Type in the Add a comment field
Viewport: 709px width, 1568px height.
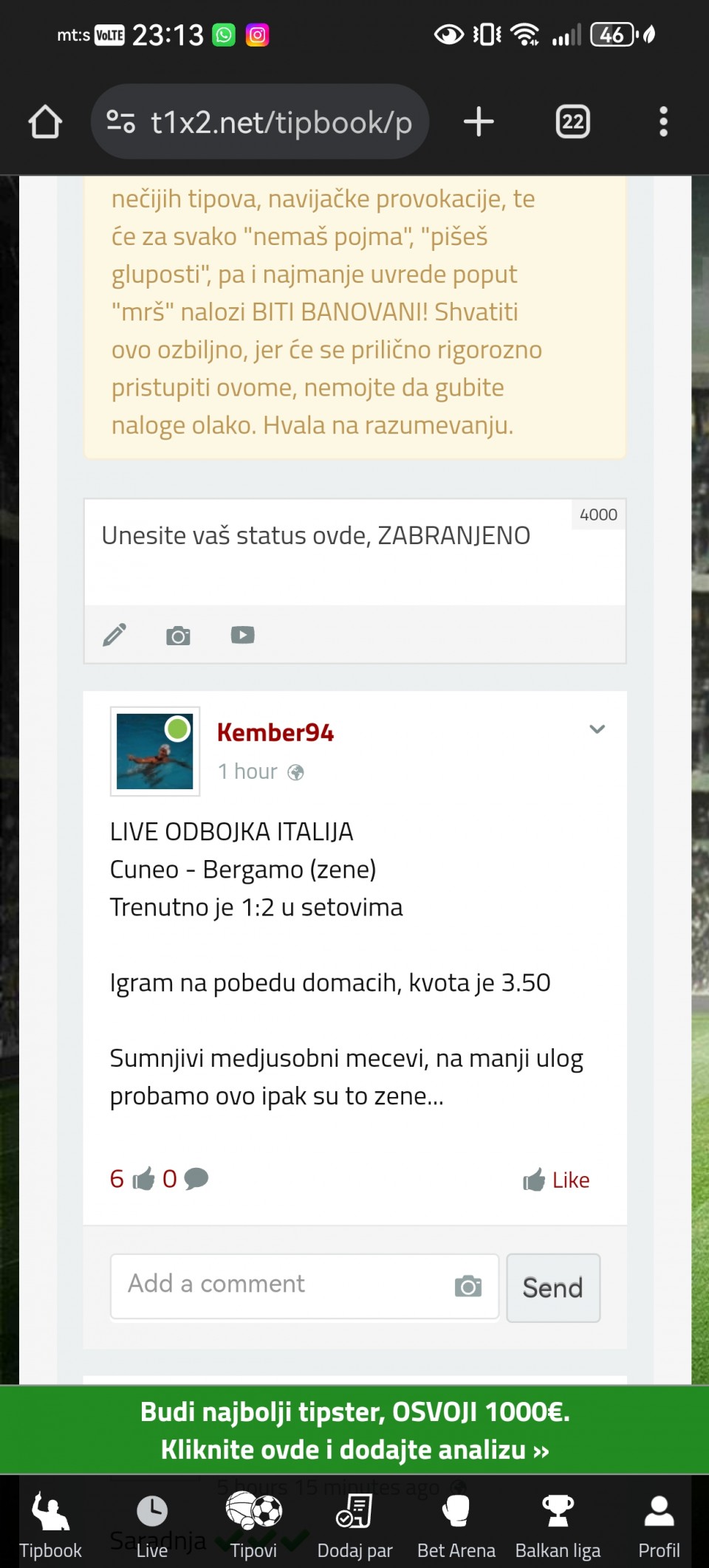coord(281,1285)
